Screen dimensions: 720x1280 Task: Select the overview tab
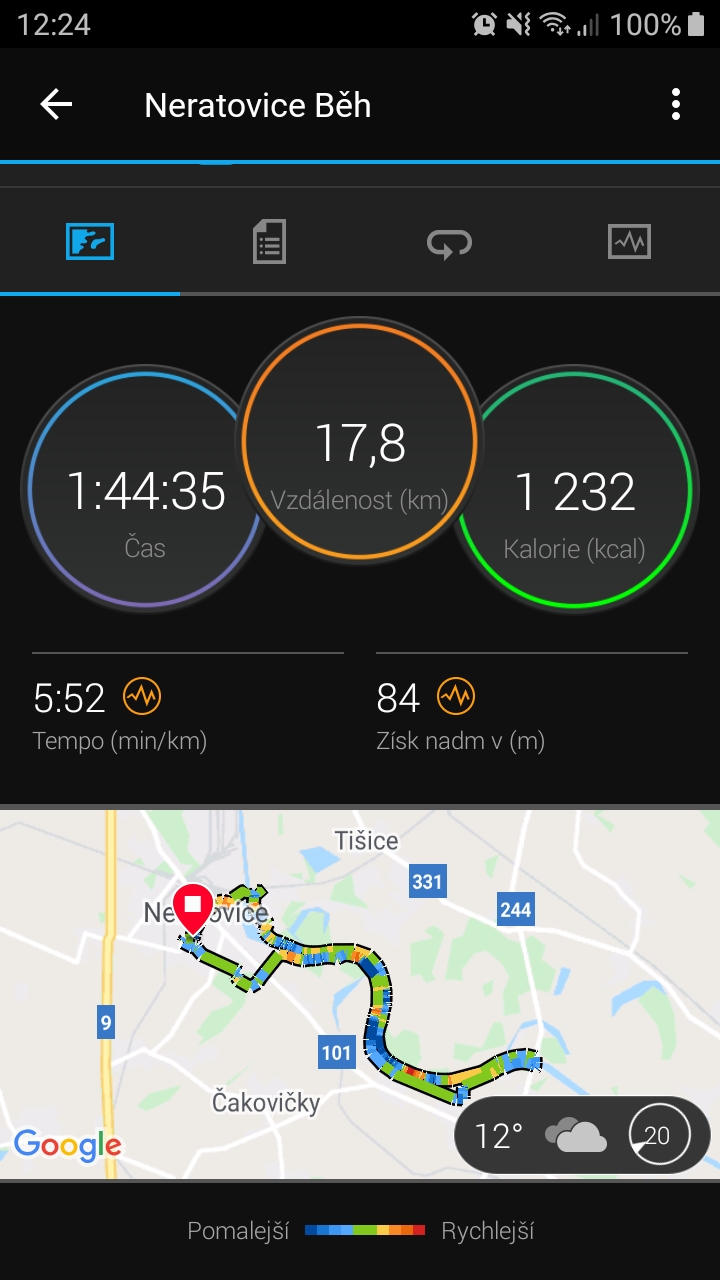[90, 242]
